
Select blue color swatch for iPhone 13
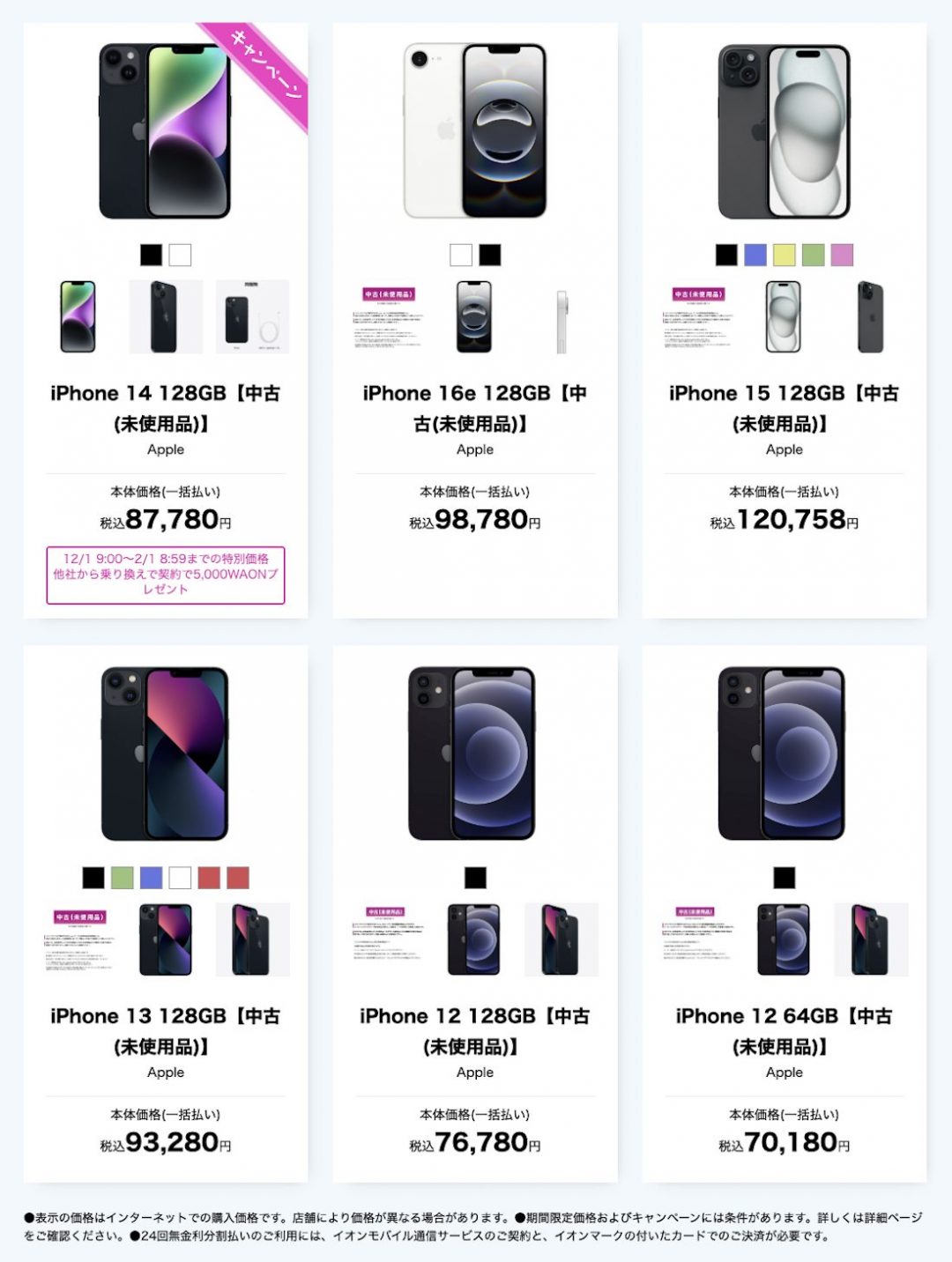click(152, 878)
